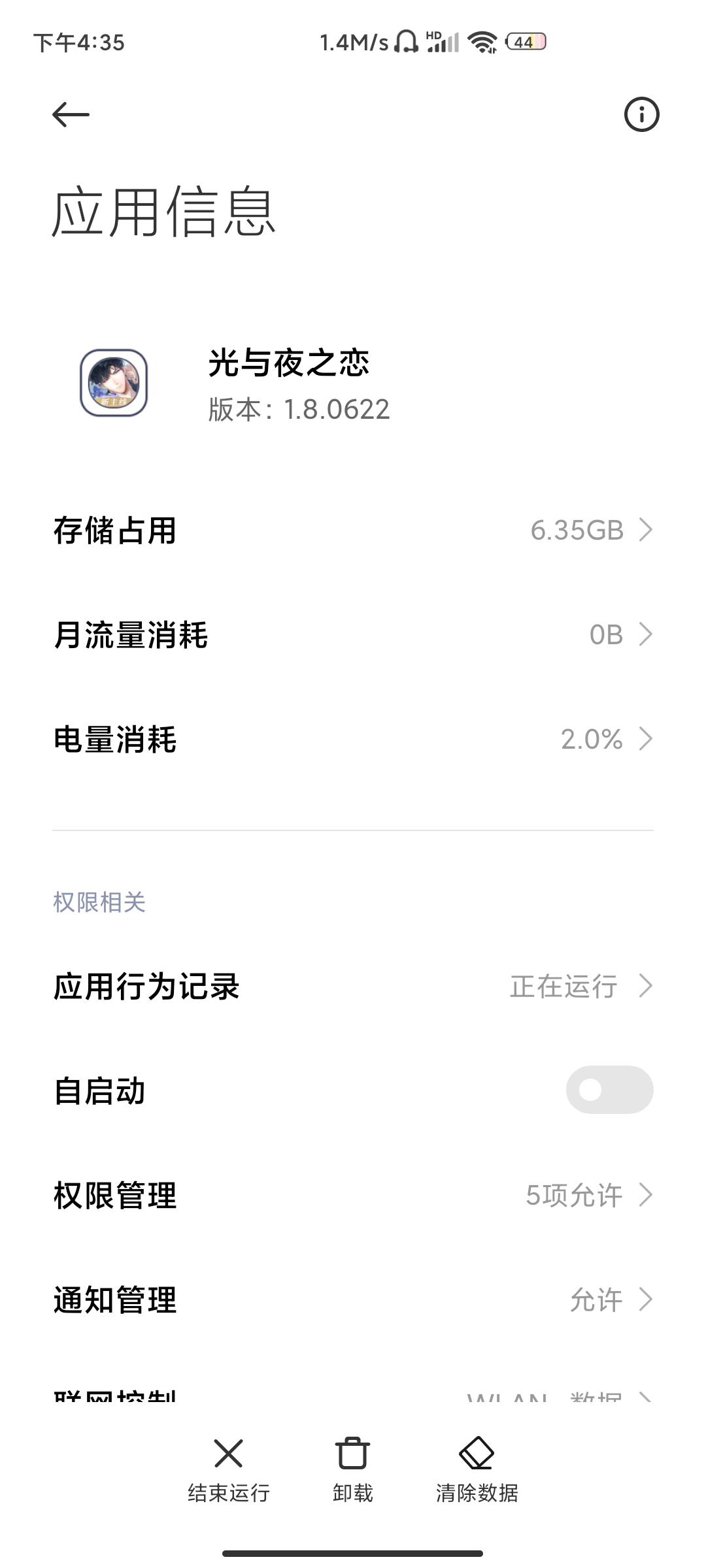
Task: Open the info icon for more details
Action: click(x=641, y=115)
